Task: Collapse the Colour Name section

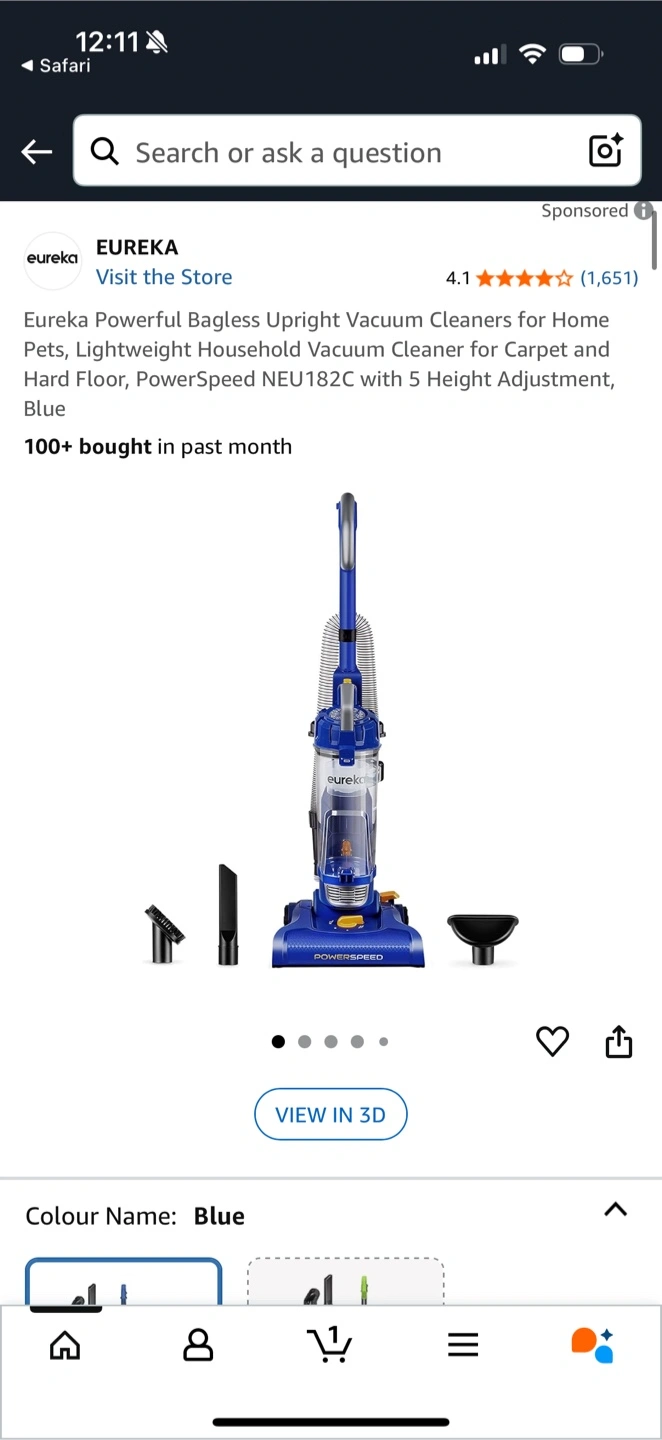Action: [x=616, y=1210]
